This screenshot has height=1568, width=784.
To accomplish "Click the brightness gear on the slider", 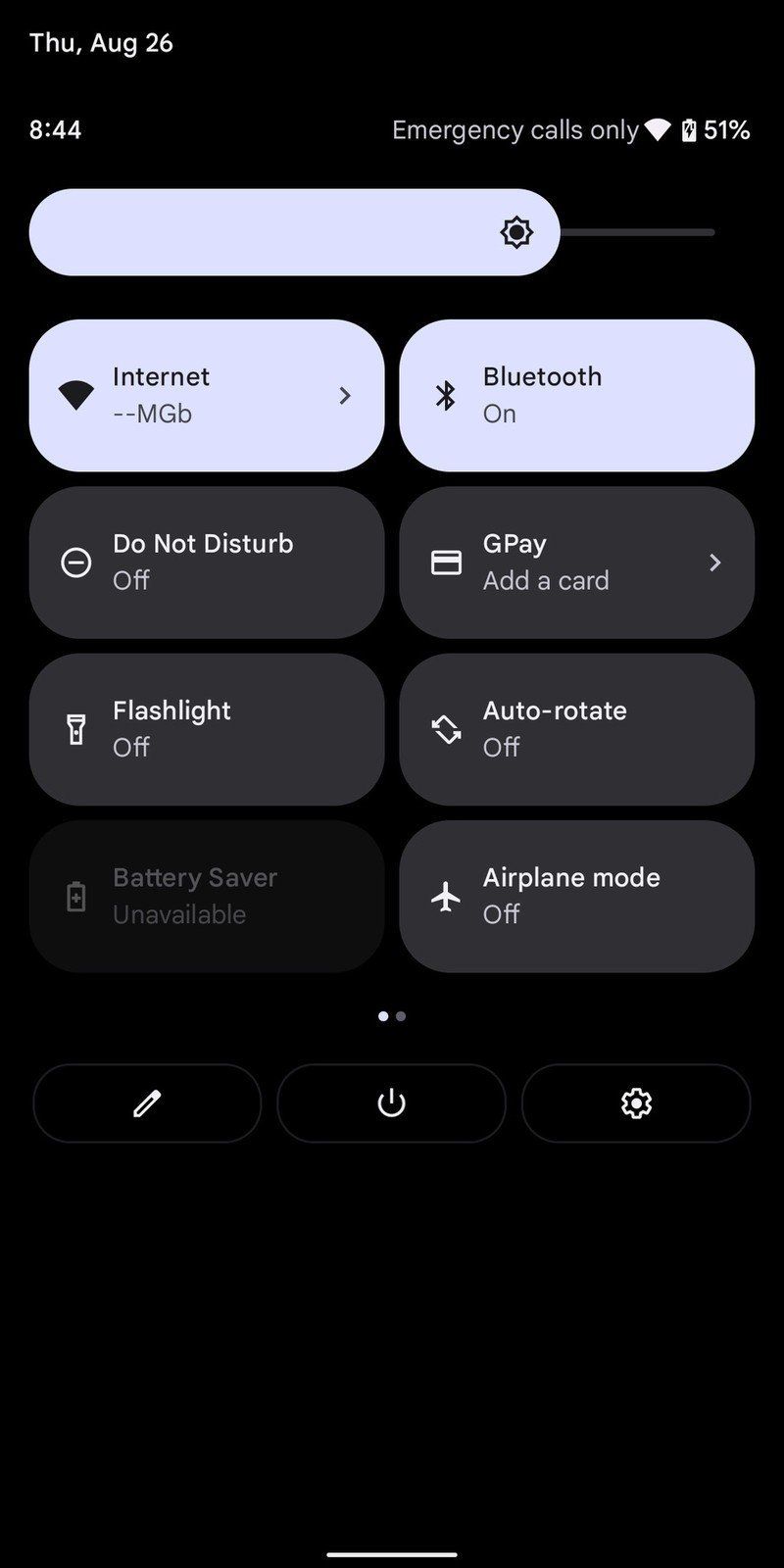I will (x=516, y=232).
